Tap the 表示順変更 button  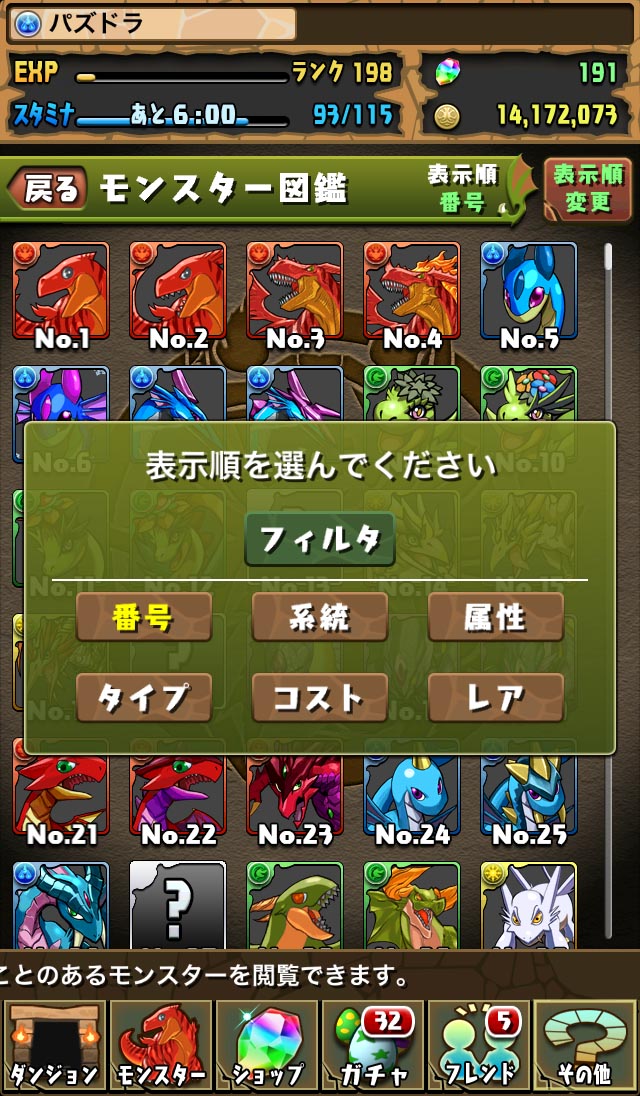click(587, 190)
